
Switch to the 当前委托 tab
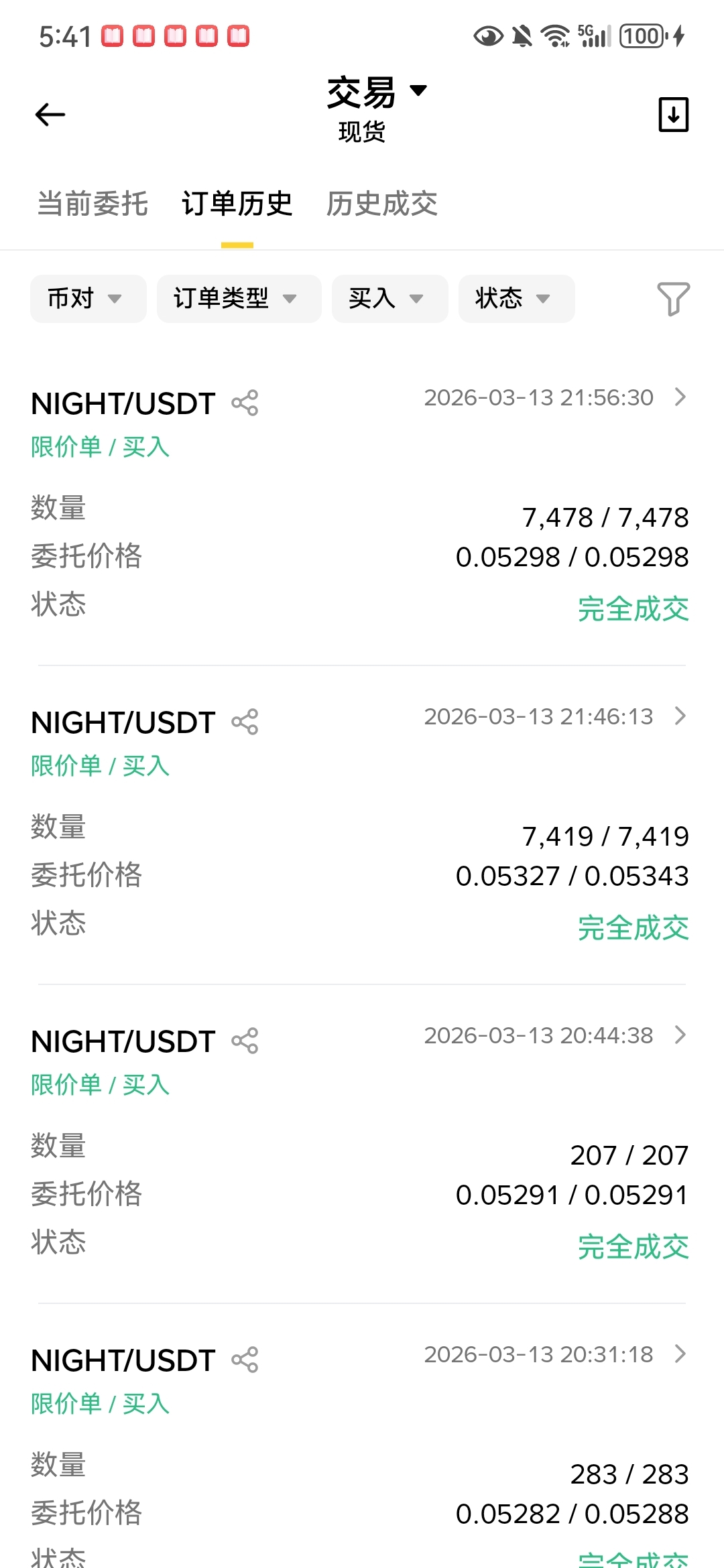tap(93, 204)
